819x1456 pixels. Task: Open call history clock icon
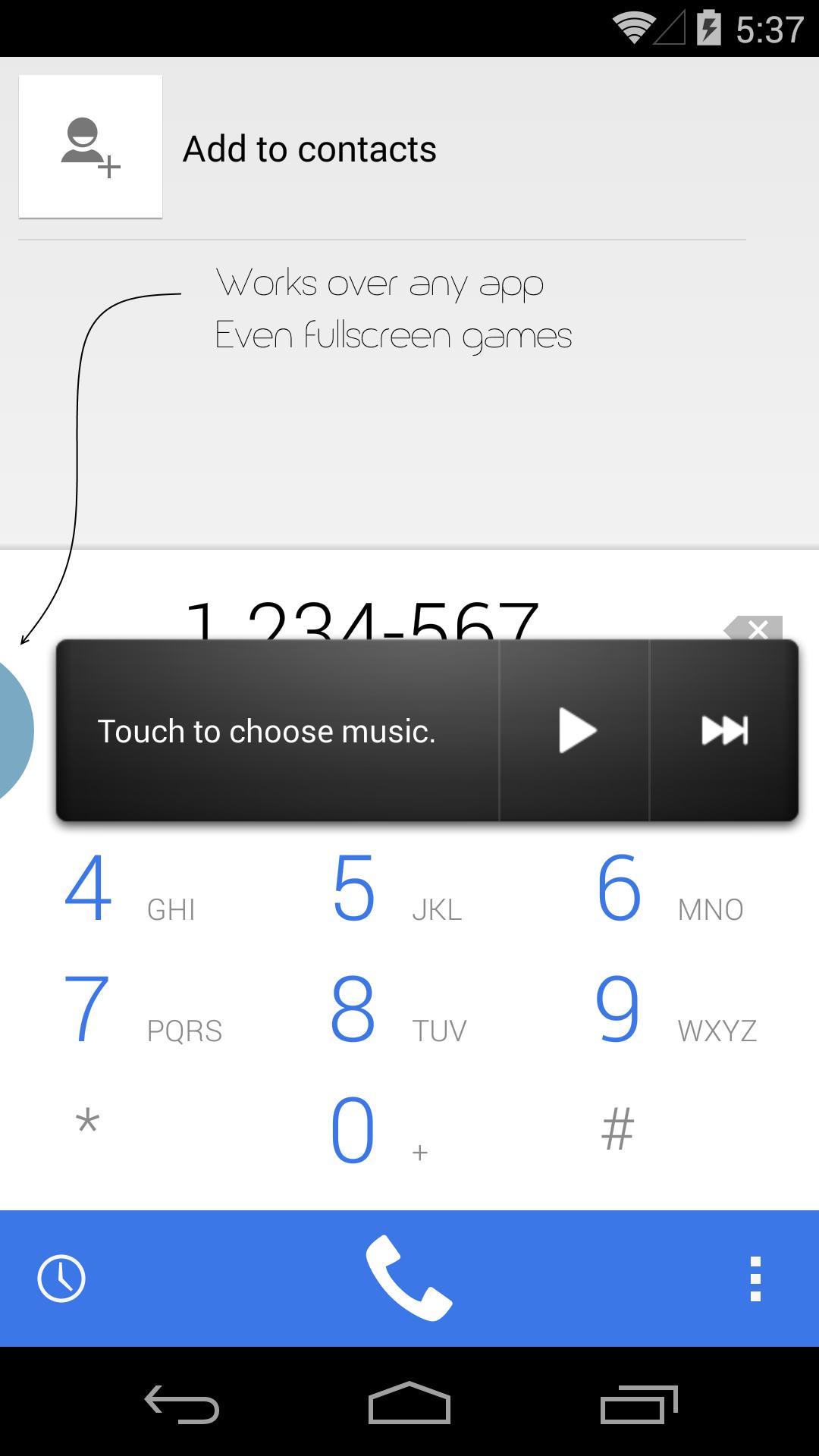pos(61,1279)
